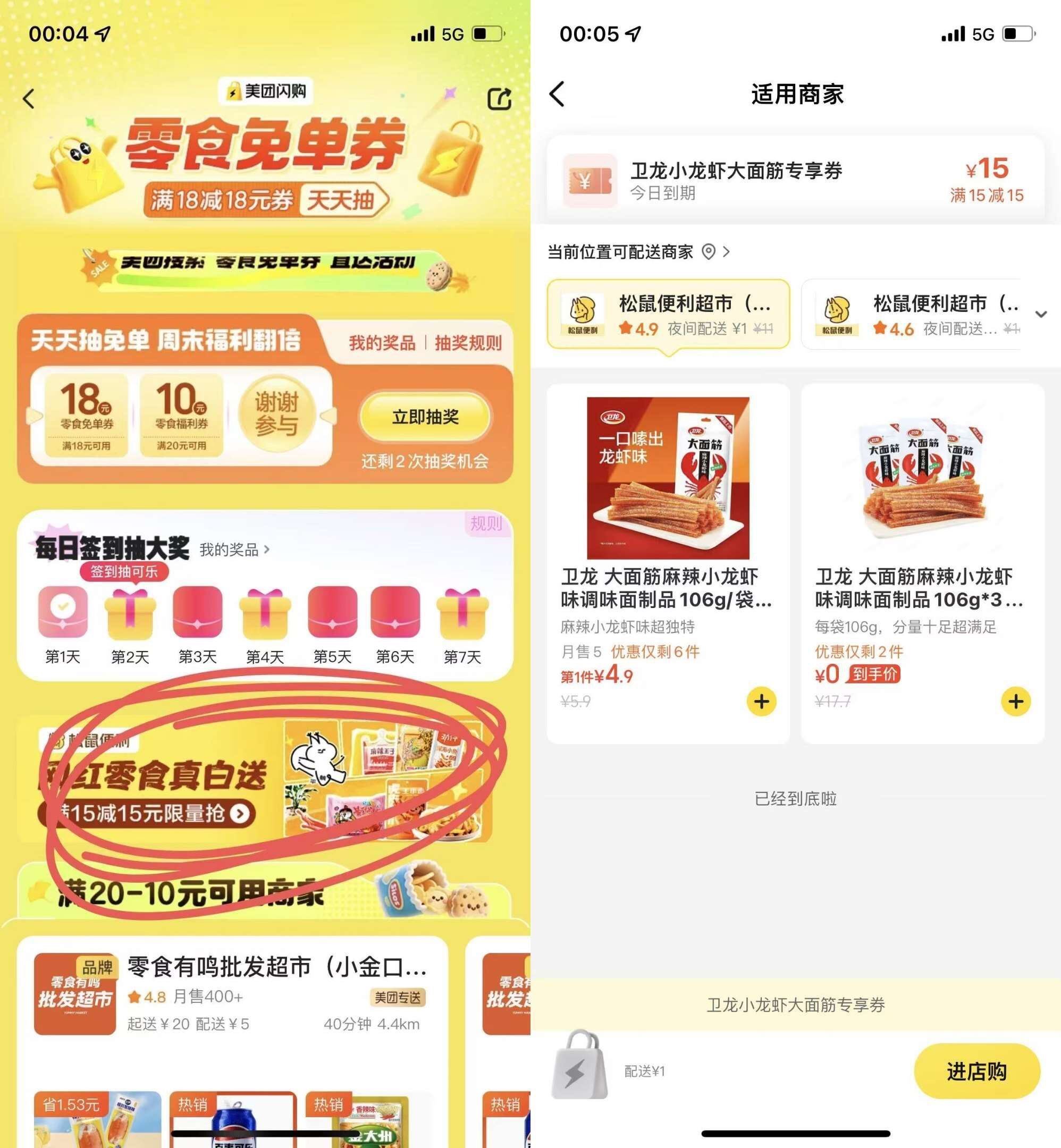Image resolution: width=1061 pixels, height=1148 pixels.
Task: Add 卫龙大面筋 106g/袋 to cart
Action: [x=761, y=702]
